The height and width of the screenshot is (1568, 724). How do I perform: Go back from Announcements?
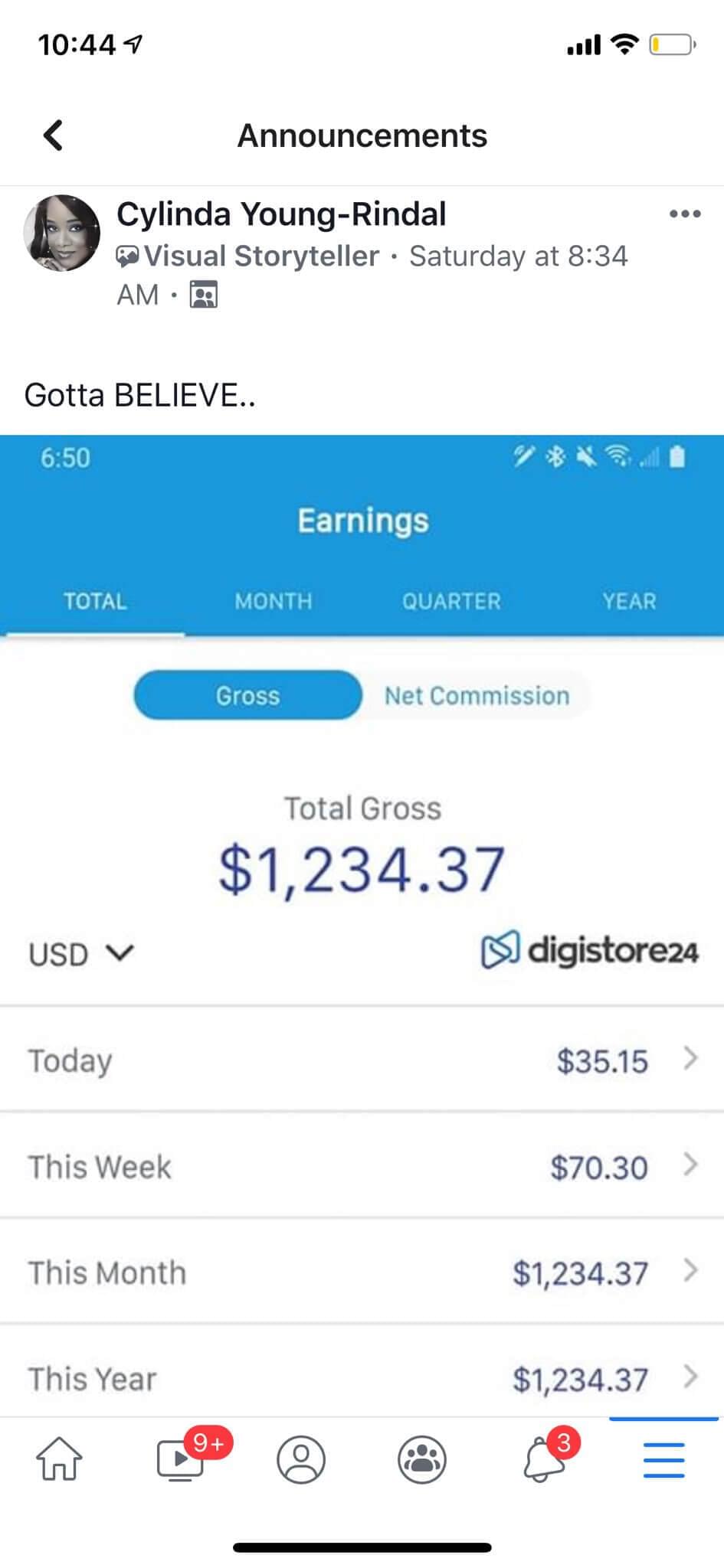(53, 136)
